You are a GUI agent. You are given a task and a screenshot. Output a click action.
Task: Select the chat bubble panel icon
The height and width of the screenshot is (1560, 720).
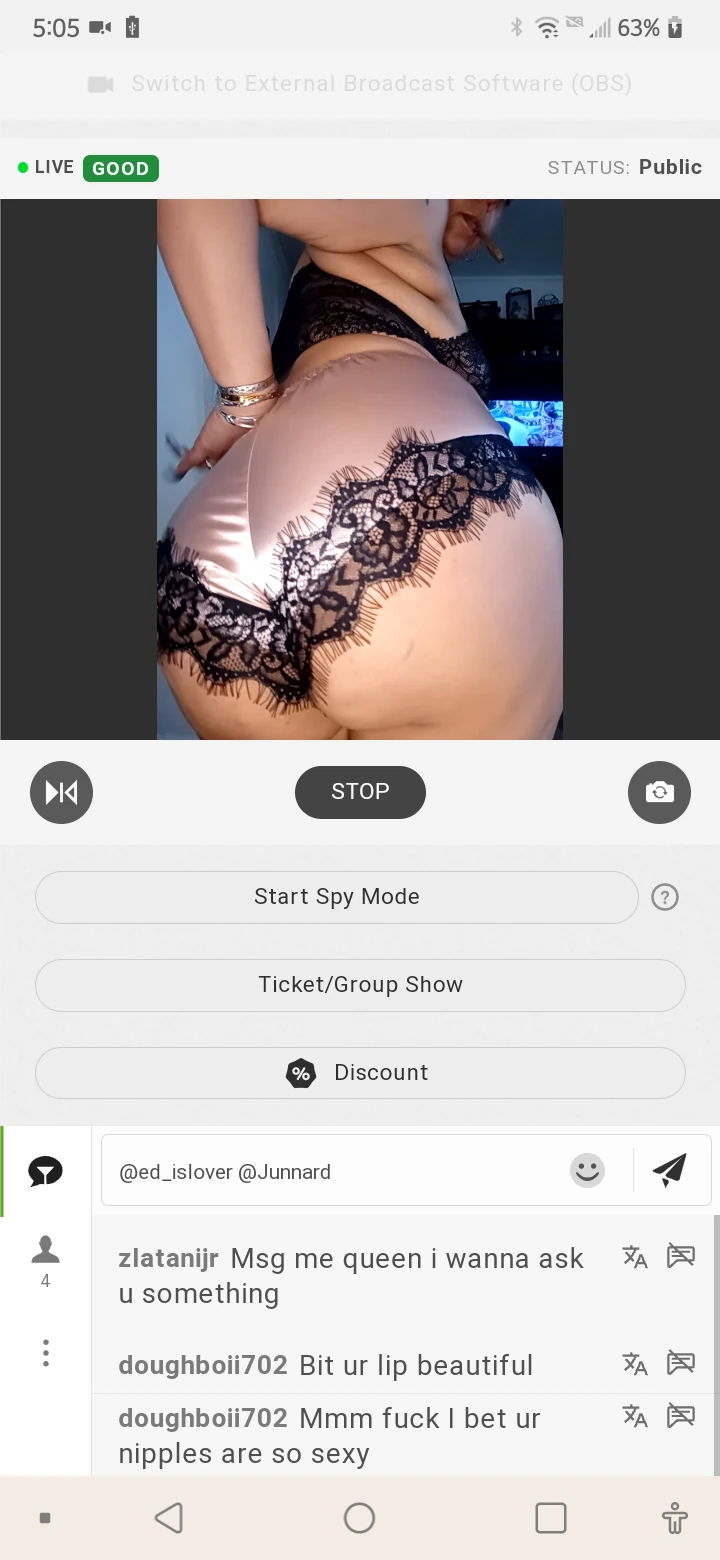45,1170
